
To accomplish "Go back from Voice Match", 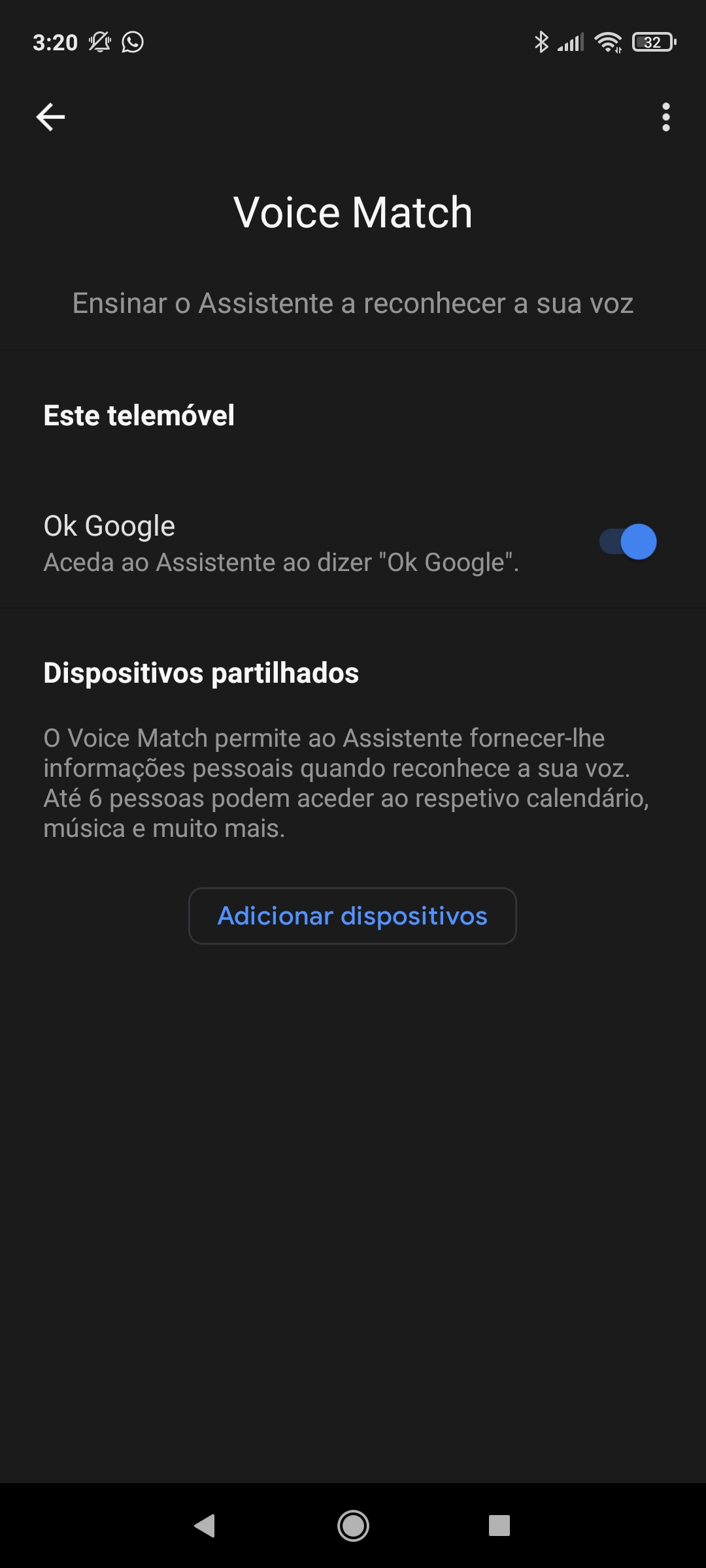I will pos(50,118).
